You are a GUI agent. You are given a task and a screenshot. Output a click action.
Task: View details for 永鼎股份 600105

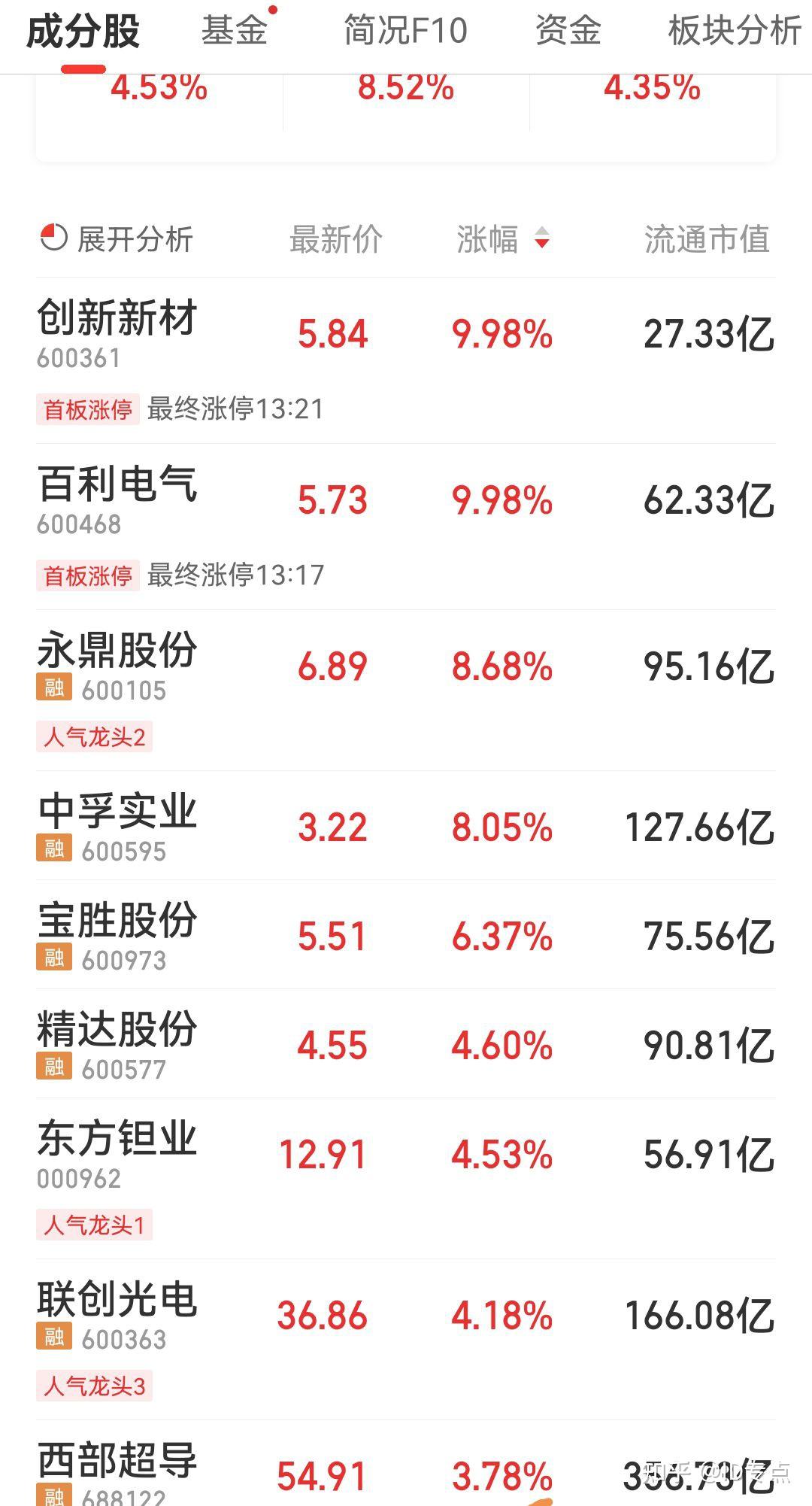406,691
